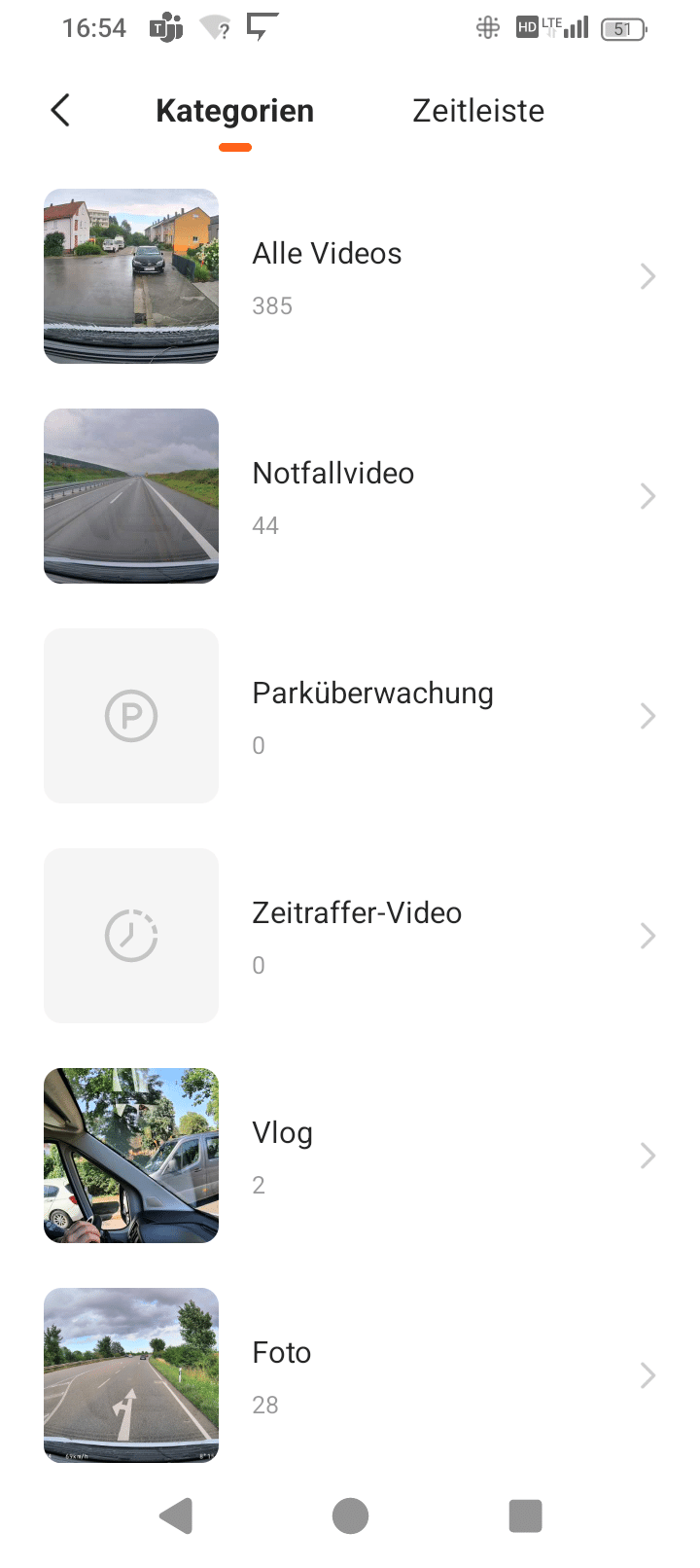
Task: Open recent apps from navigation bar
Action: (x=525, y=1515)
